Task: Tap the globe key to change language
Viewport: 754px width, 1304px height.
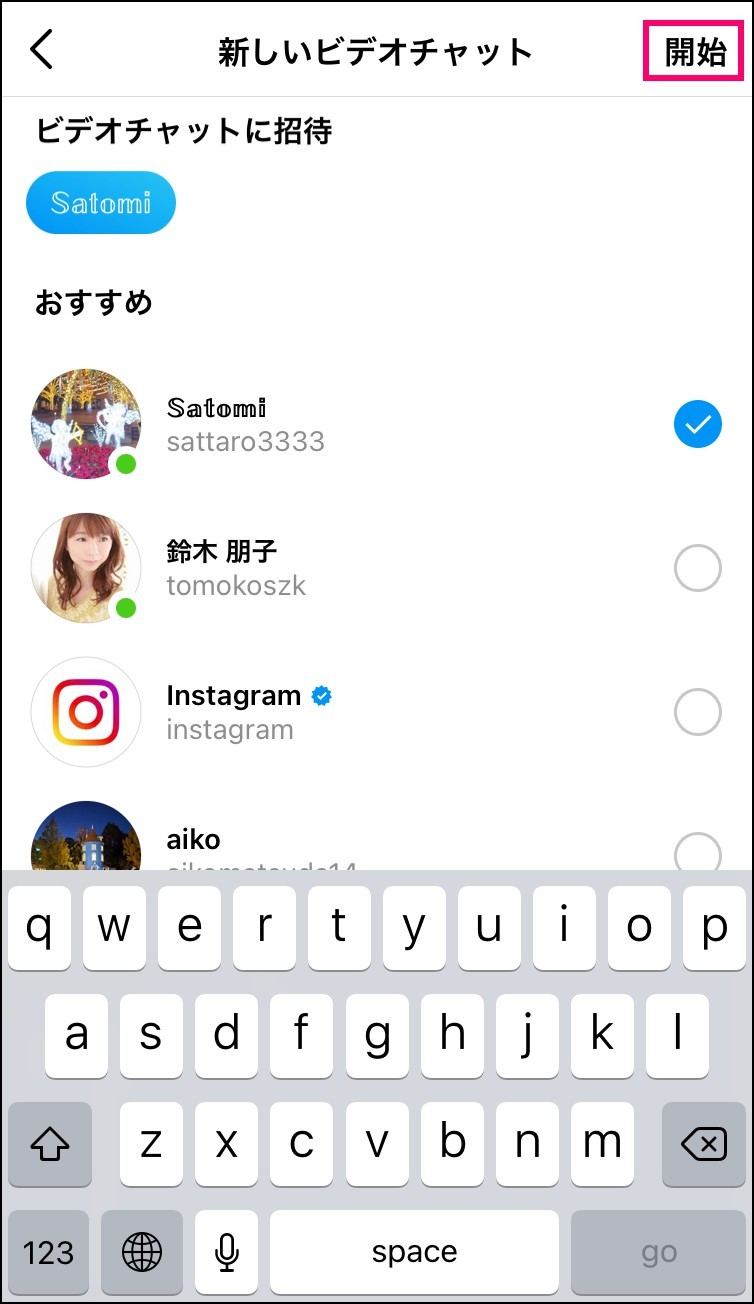Action: [142, 1253]
